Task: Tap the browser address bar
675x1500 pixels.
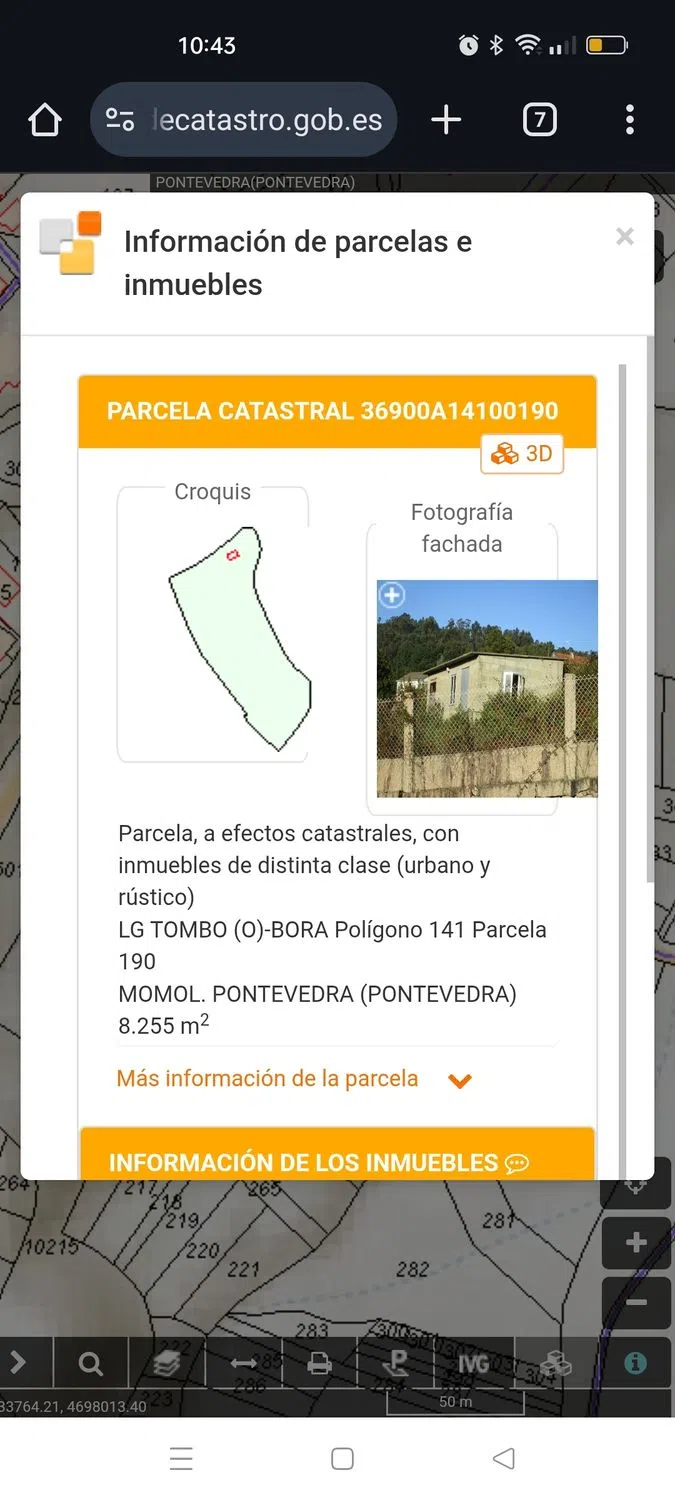Action: click(266, 121)
